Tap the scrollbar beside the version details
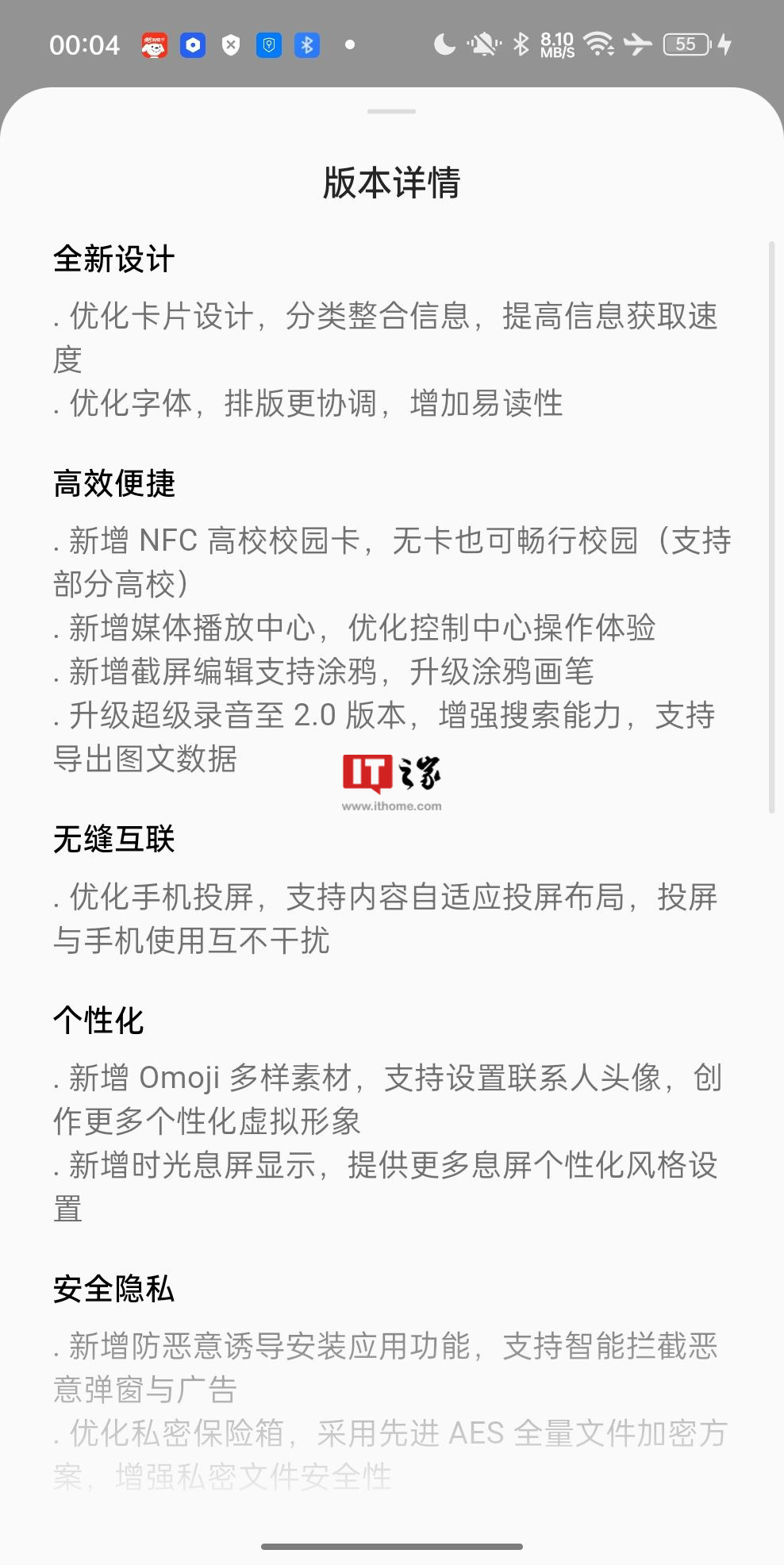784x1565 pixels. pos(771,528)
